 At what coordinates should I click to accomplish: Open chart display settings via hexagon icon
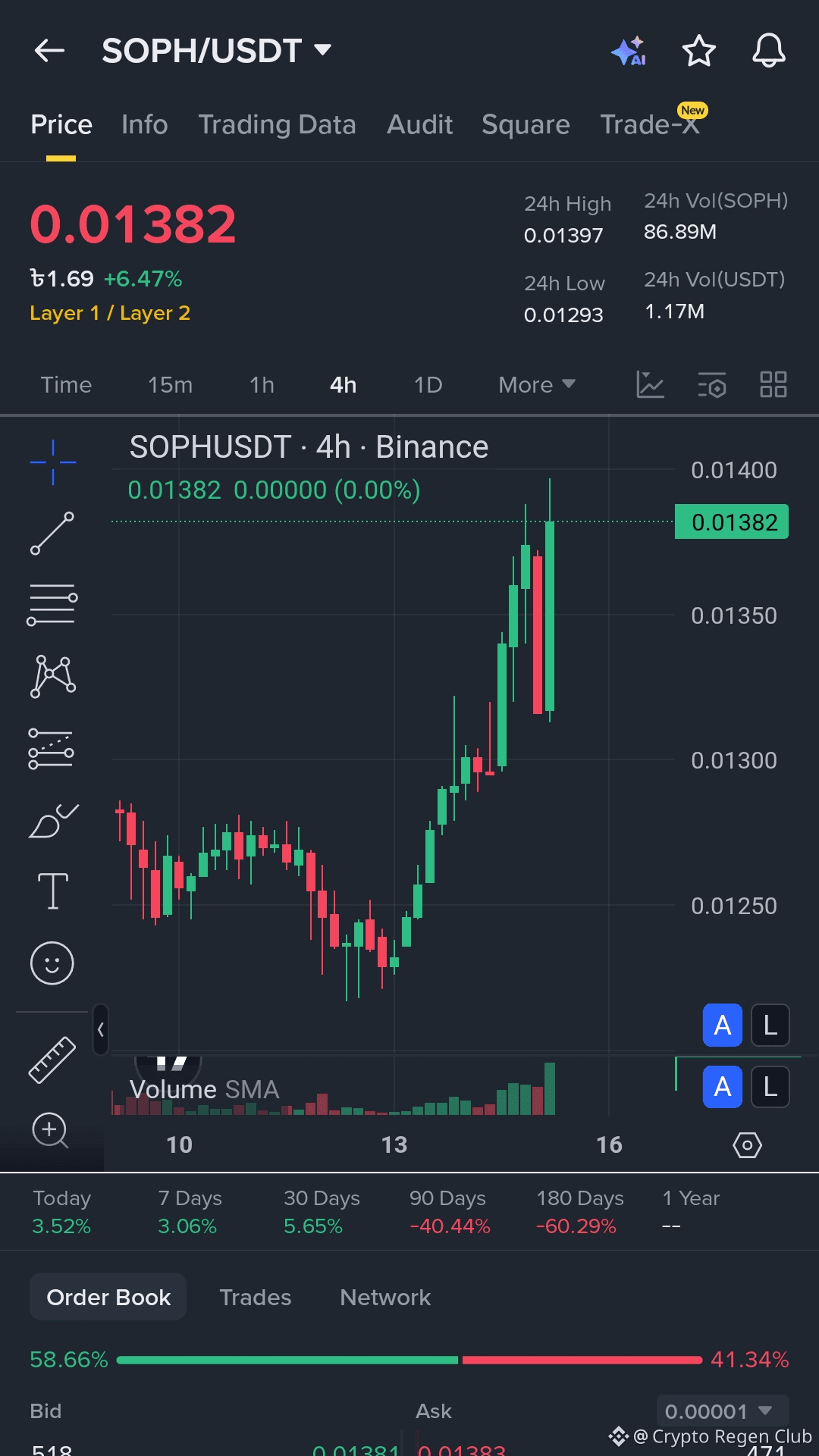[x=747, y=1144]
